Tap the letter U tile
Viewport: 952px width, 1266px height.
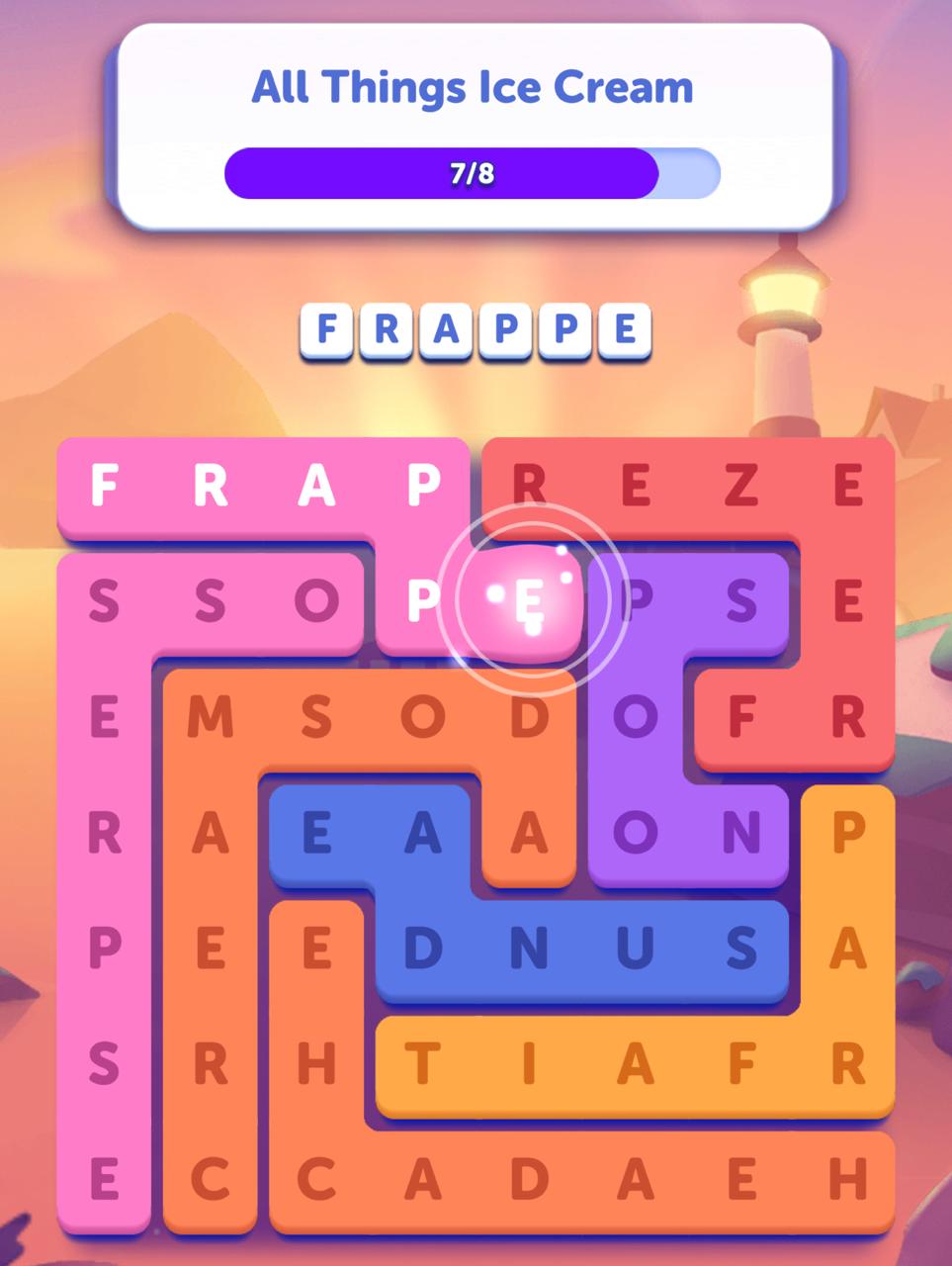click(x=635, y=949)
